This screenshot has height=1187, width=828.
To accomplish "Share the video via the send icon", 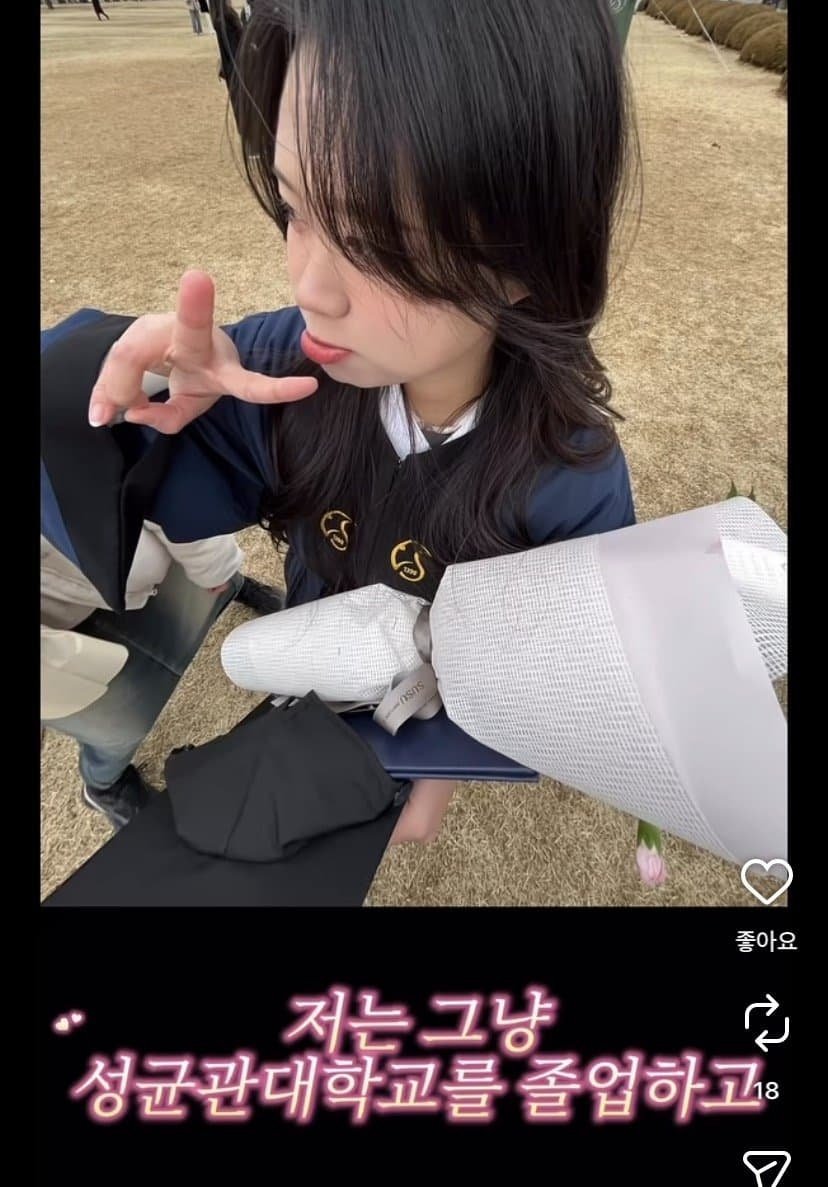I will [766, 1167].
